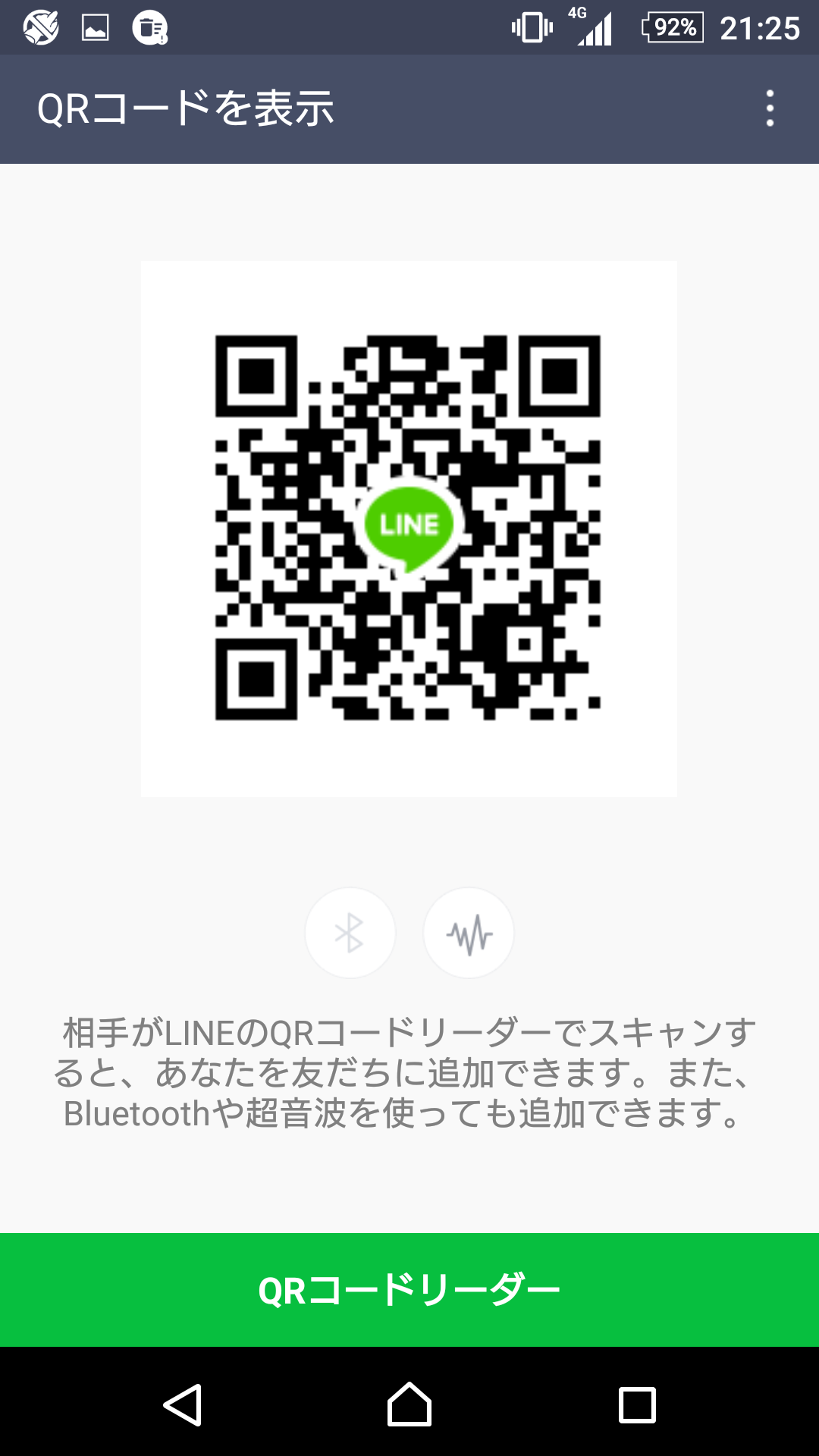Open the recent apps square button

[637, 1405]
